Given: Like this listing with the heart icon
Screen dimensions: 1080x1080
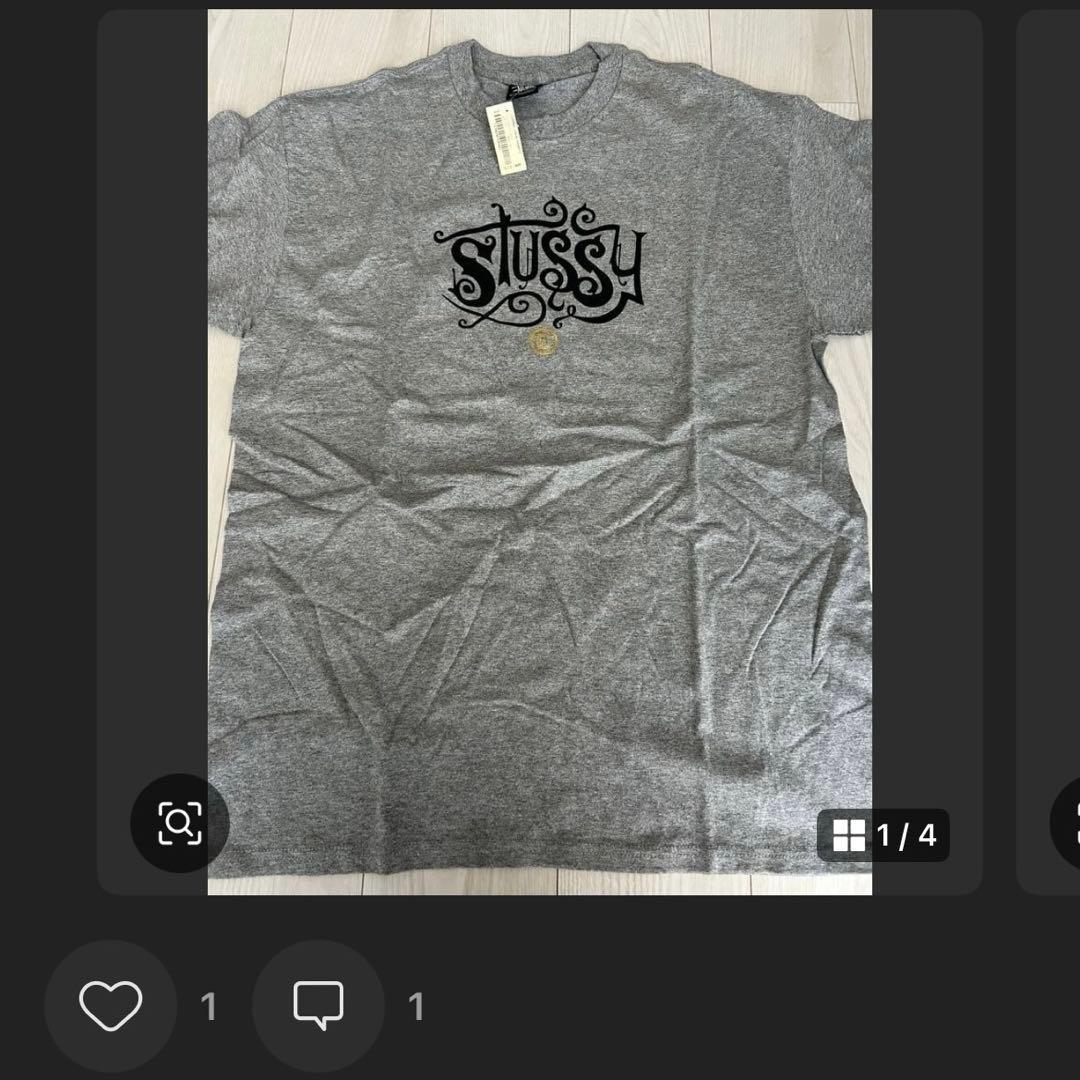Looking at the screenshot, I should pos(110,1006).
